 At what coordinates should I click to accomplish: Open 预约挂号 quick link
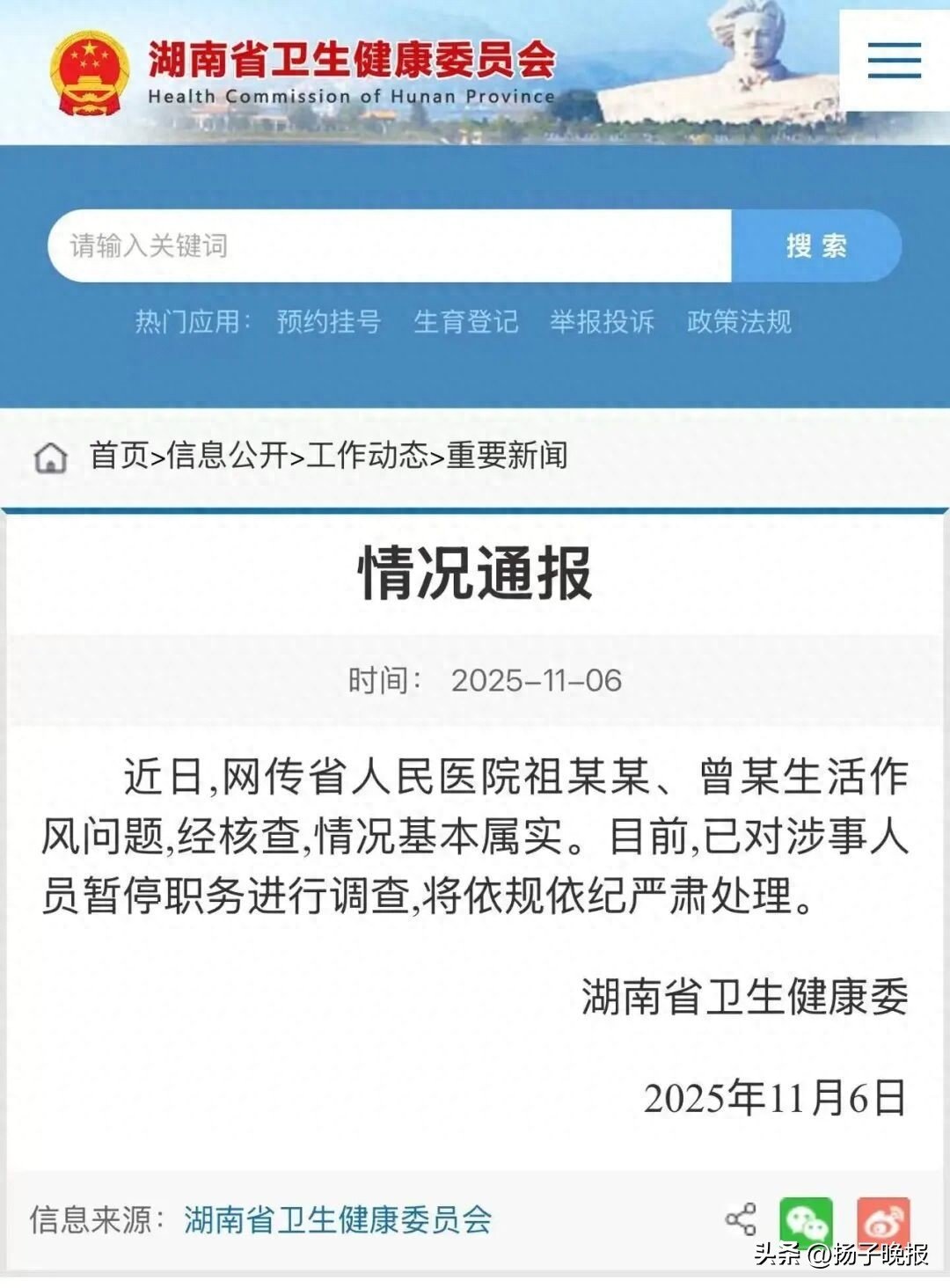329,322
